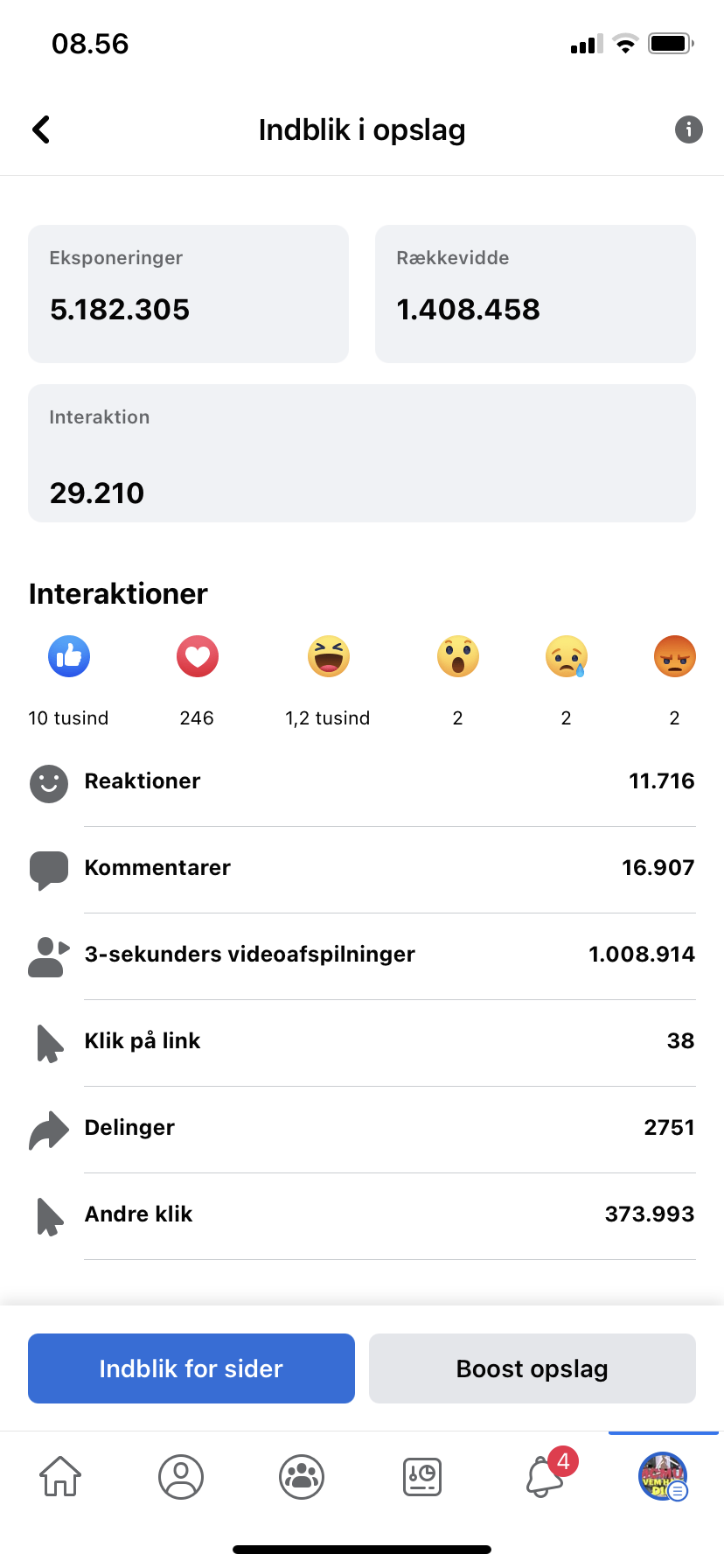This screenshot has width=724, height=1568.
Task: Open the info icon in header
Action: (x=688, y=129)
